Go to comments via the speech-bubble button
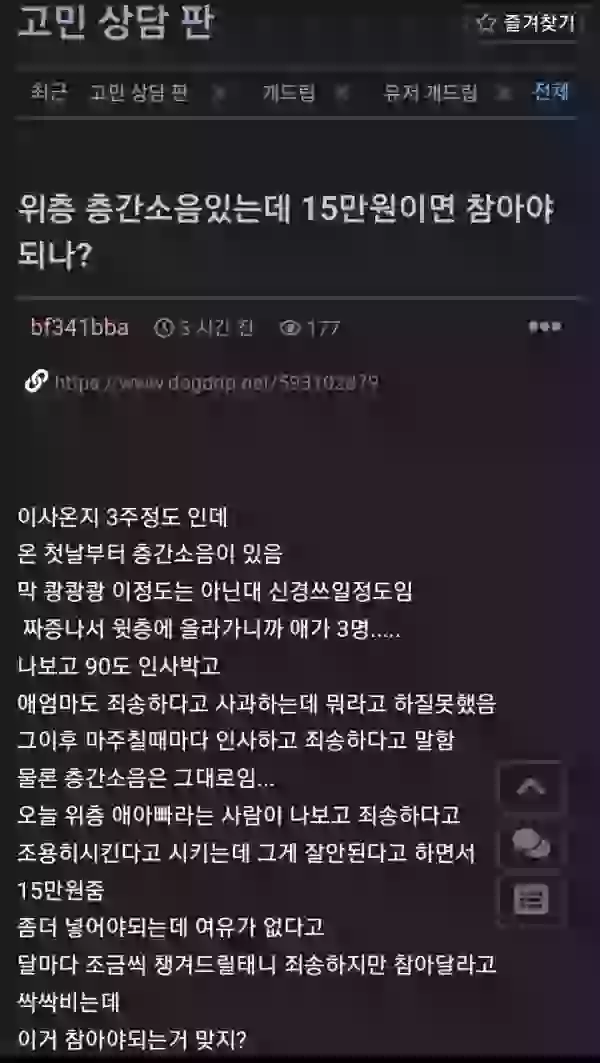Image resolution: width=600 pixels, height=1063 pixels. point(532,844)
